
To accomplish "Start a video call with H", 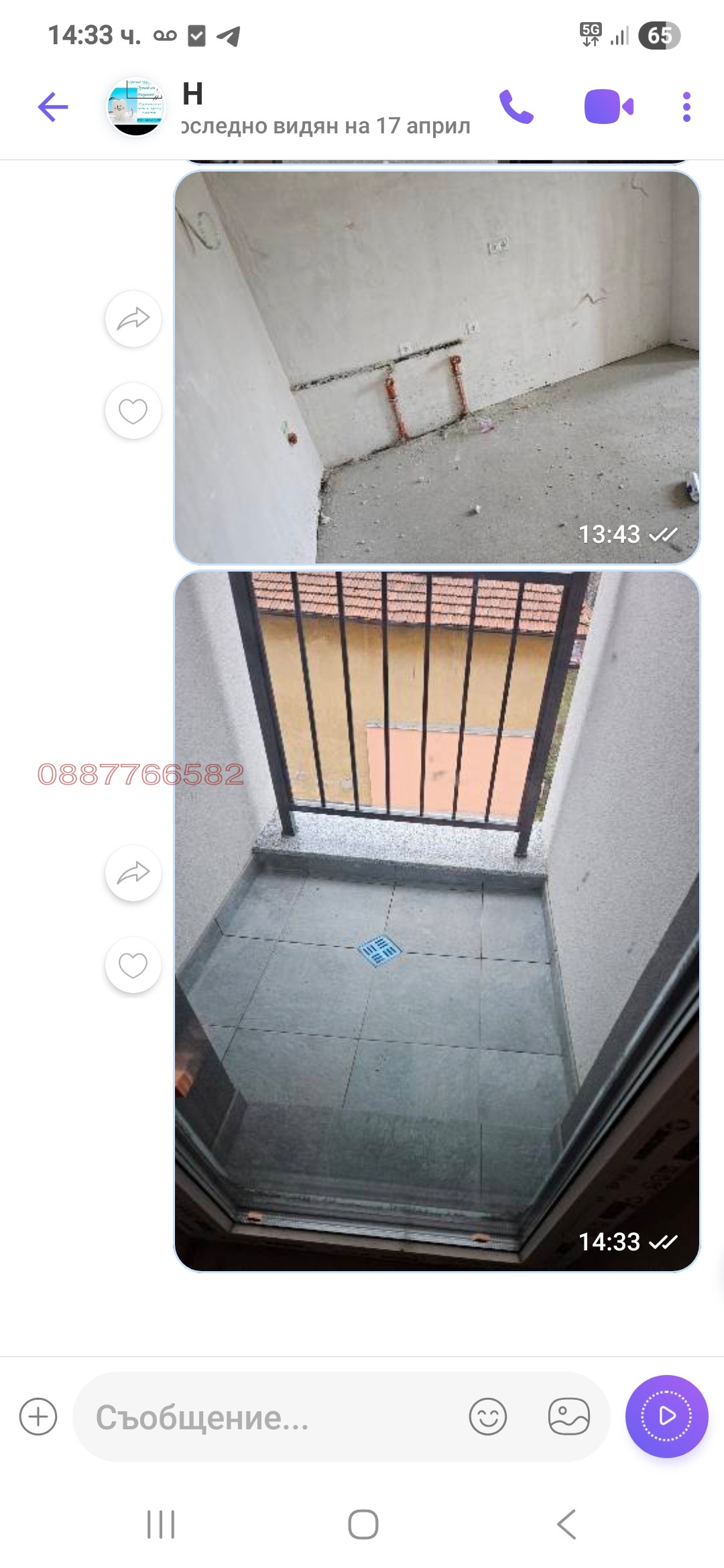I will (609, 107).
